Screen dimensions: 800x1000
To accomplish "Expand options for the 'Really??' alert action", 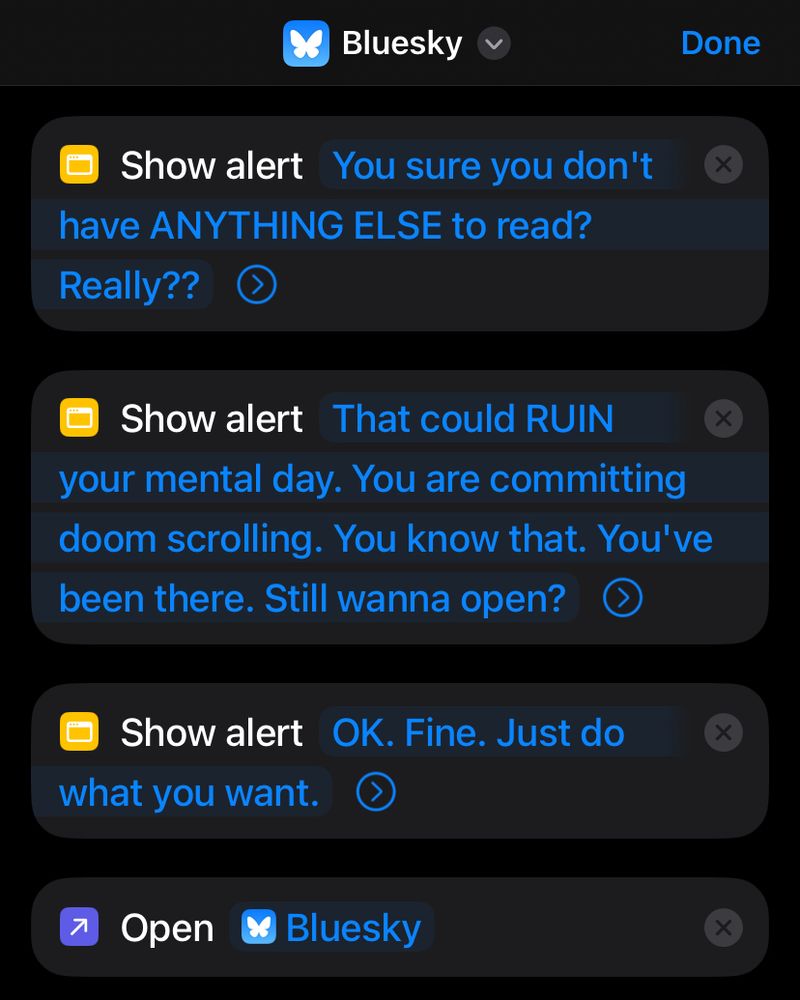I will [257, 284].
